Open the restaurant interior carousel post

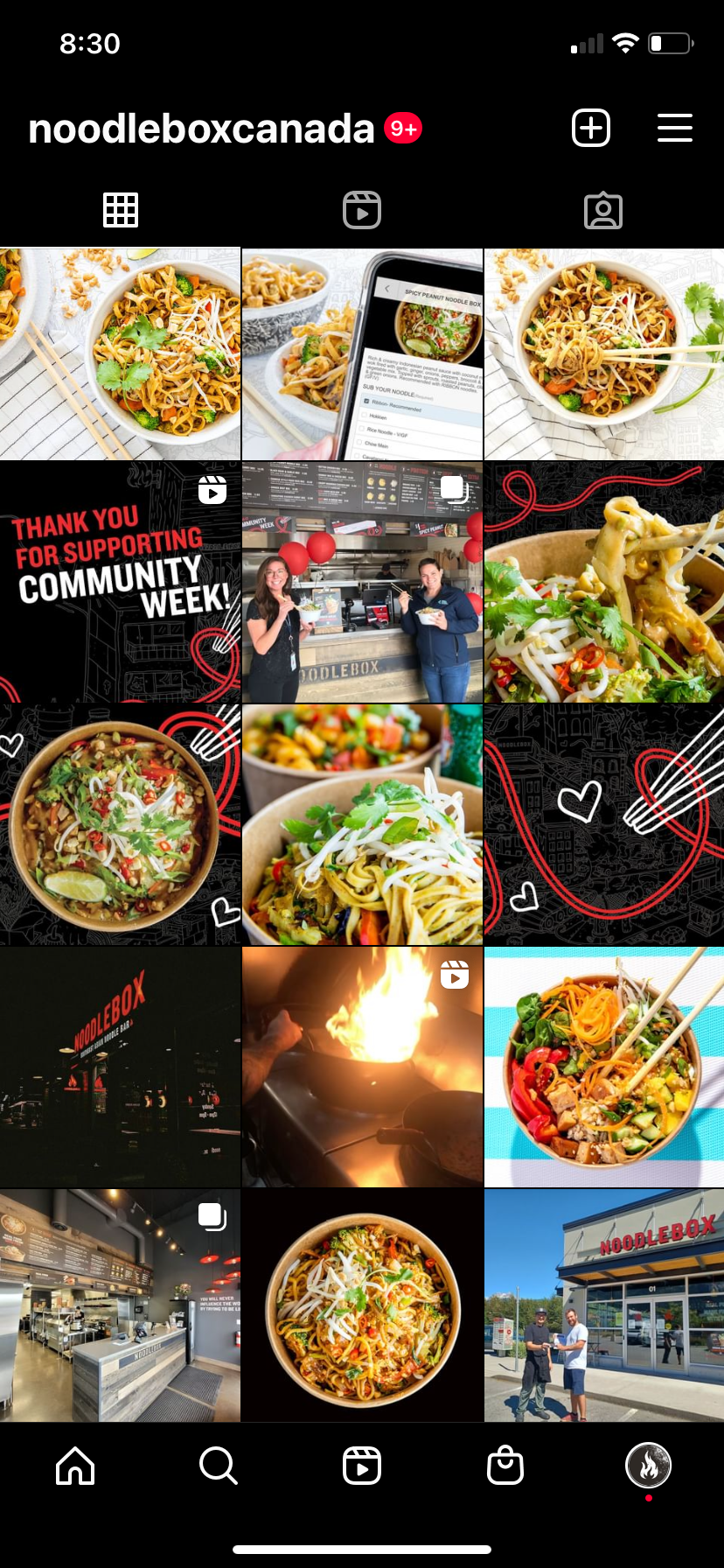(x=120, y=1304)
